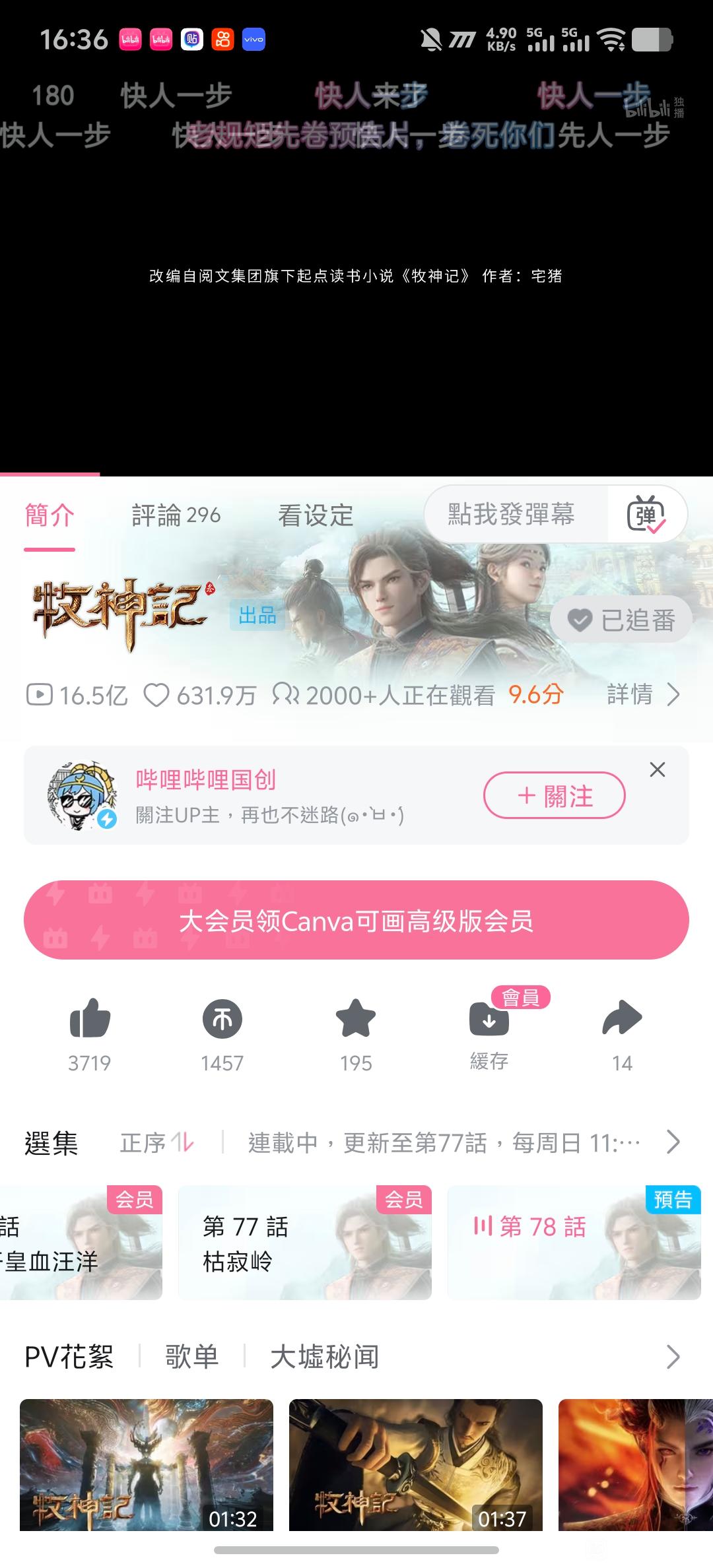Screen dimensions: 713x1568
Task: Dismiss the follow UP主 suggestion card
Action: click(x=657, y=769)
